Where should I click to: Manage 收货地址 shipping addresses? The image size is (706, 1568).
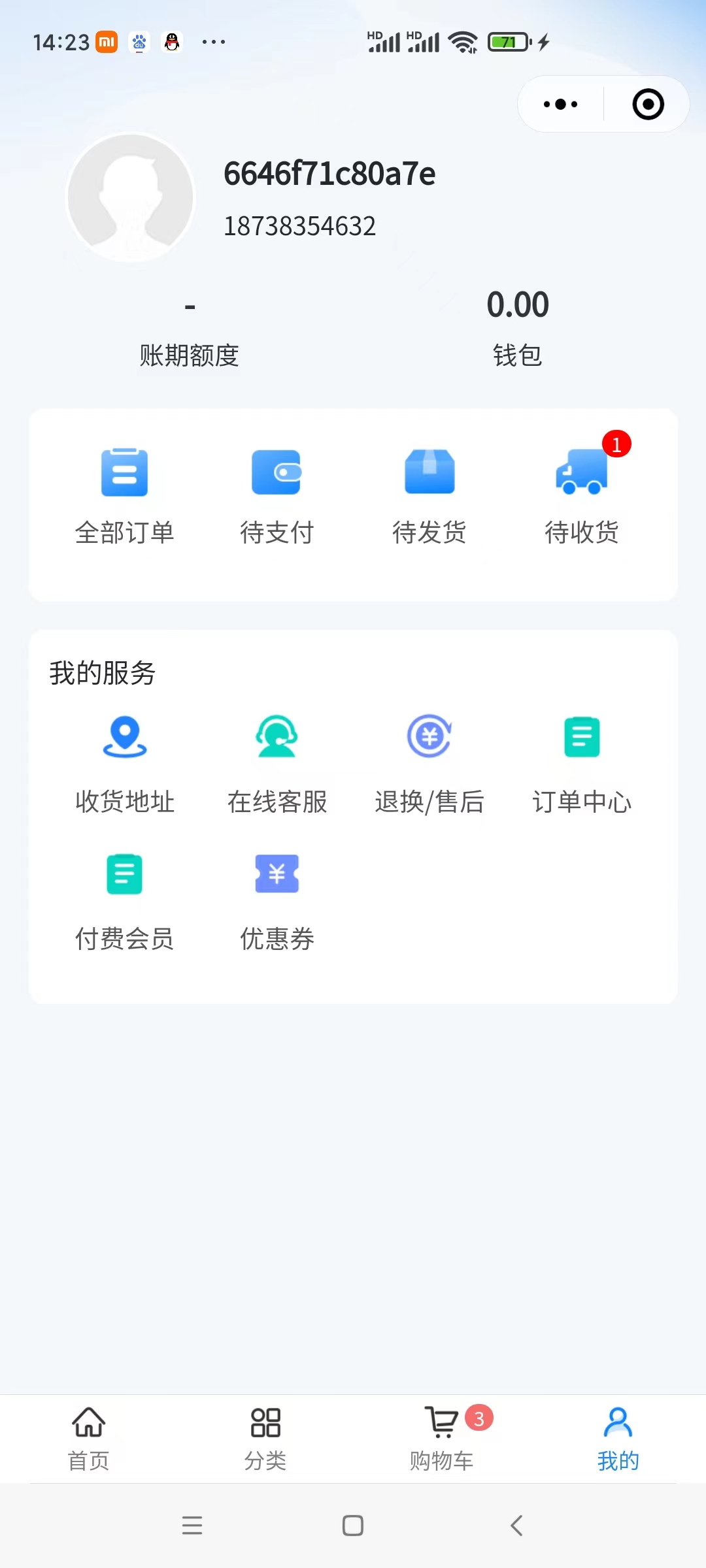(x=124, y=765)
